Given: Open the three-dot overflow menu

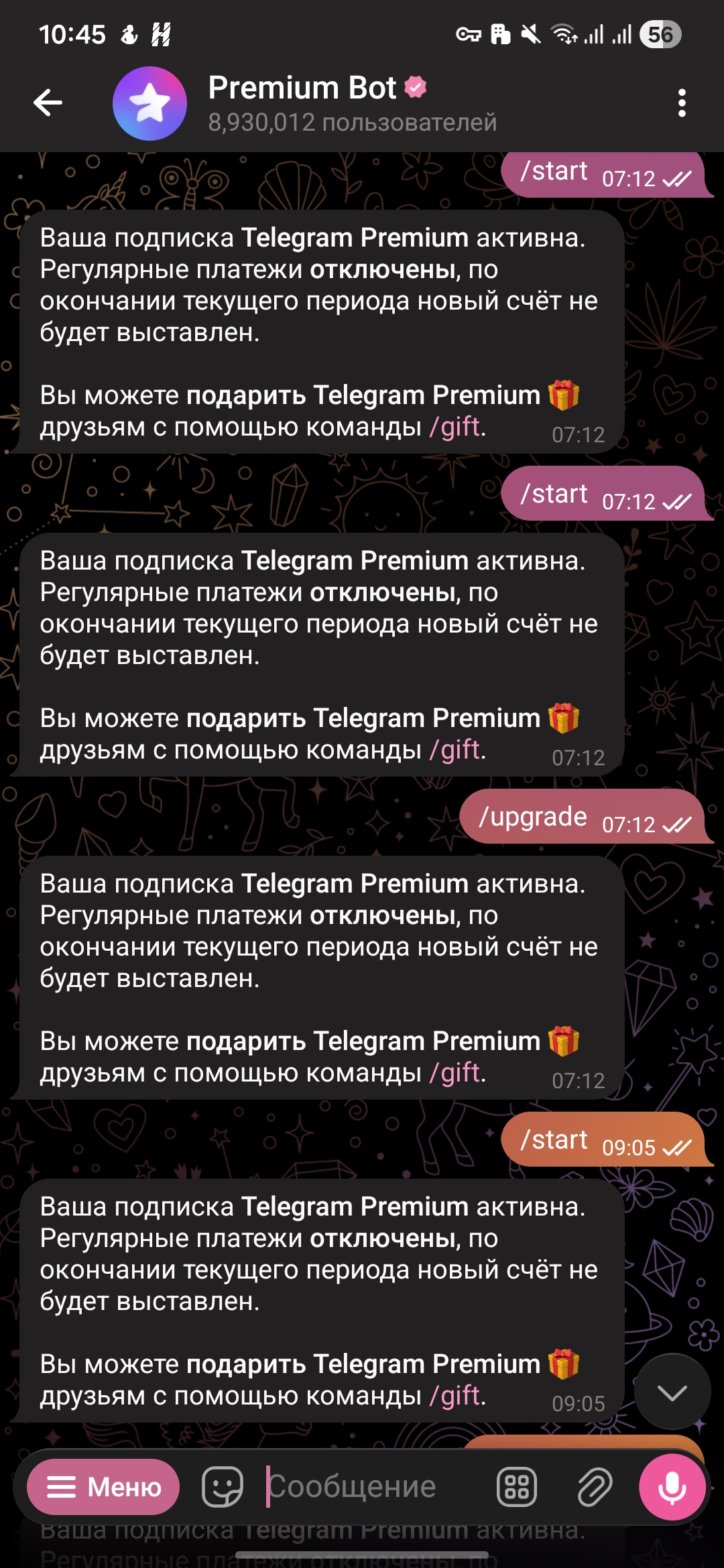Looking at the screenshot, I should coord(682,103).
